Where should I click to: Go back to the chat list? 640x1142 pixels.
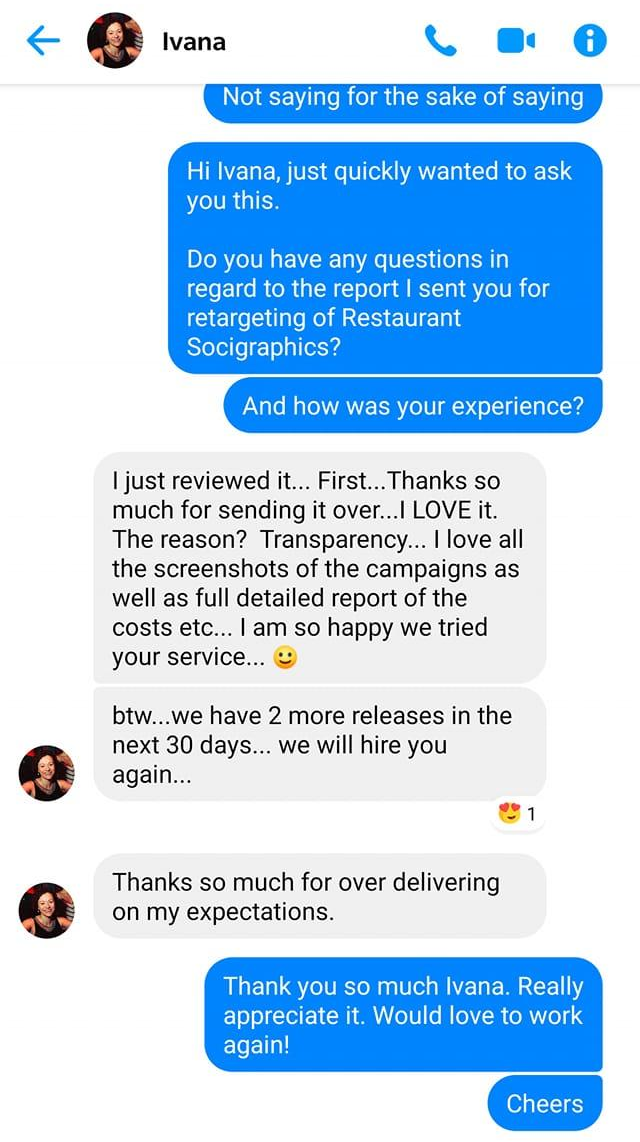(44, 41)
